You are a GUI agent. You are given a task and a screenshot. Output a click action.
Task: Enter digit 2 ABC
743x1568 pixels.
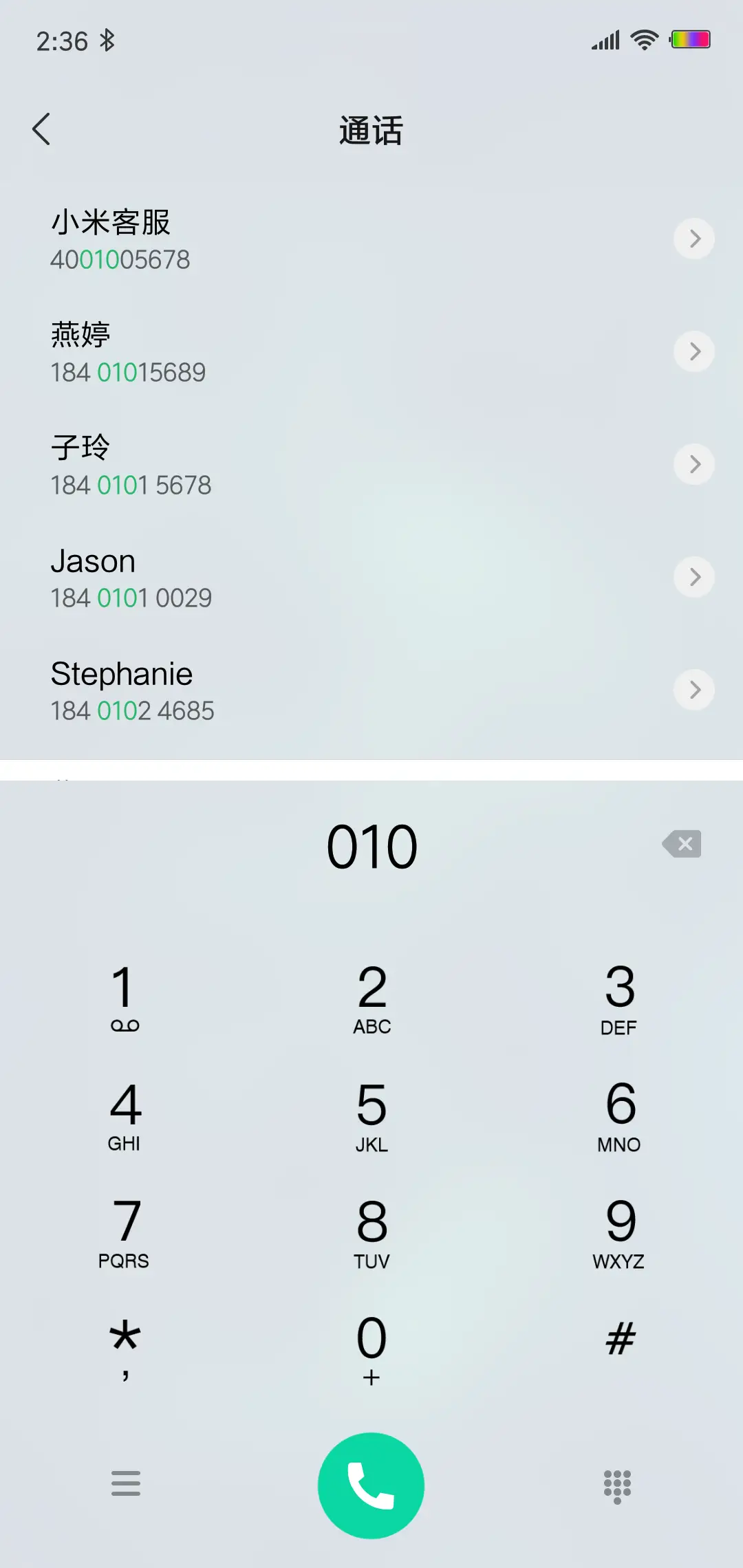pyautogui.click(x=372, y=997)
